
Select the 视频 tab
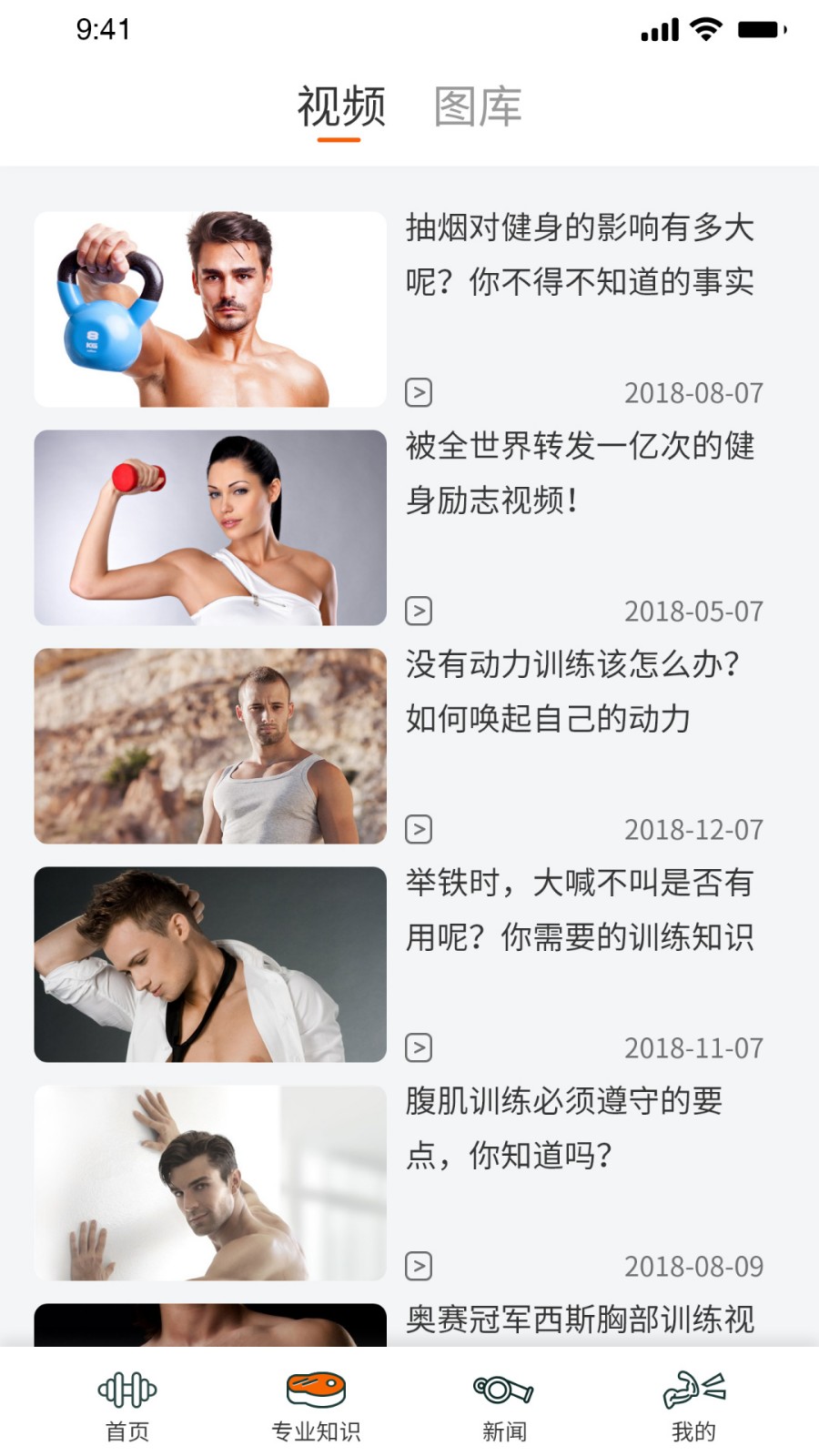(341, 107)
